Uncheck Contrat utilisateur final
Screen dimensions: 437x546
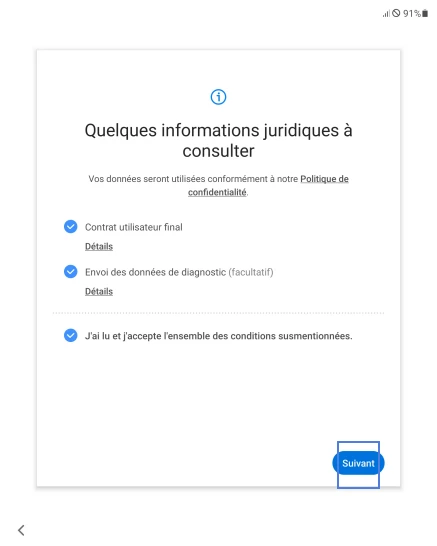click(71, 227)
